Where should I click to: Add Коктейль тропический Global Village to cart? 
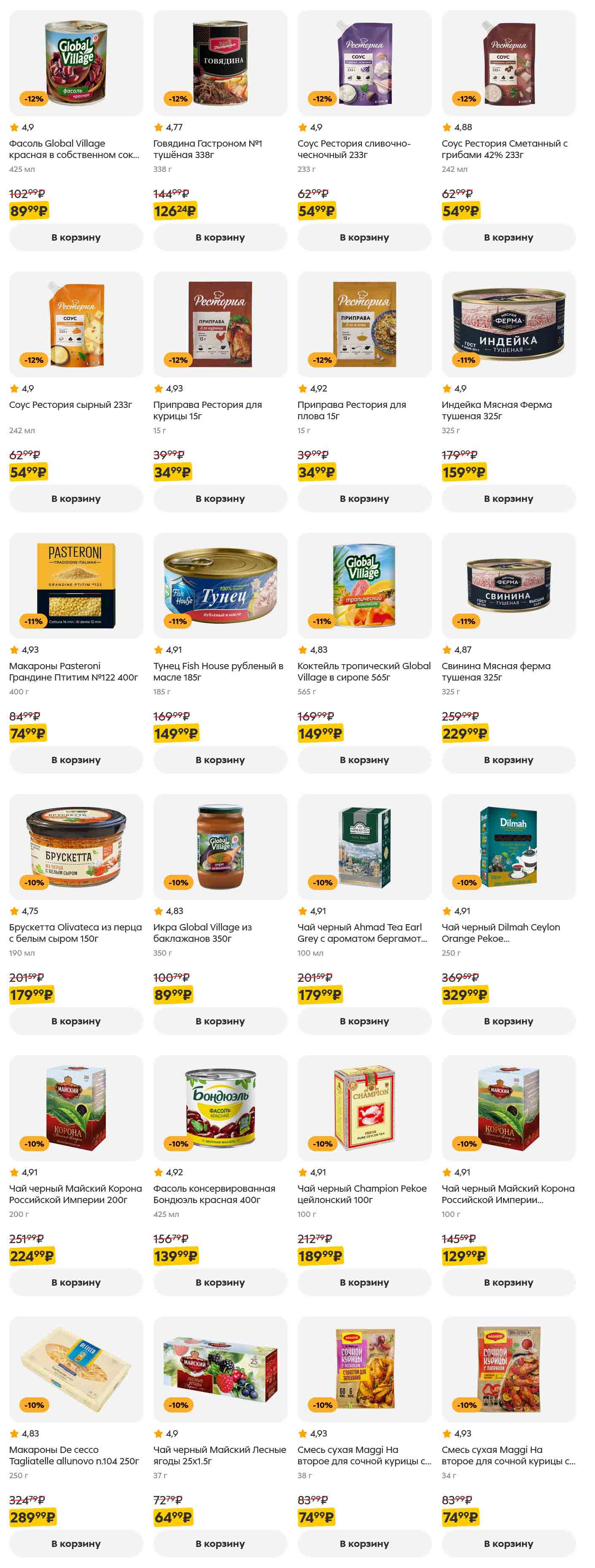tap(364, 760)
